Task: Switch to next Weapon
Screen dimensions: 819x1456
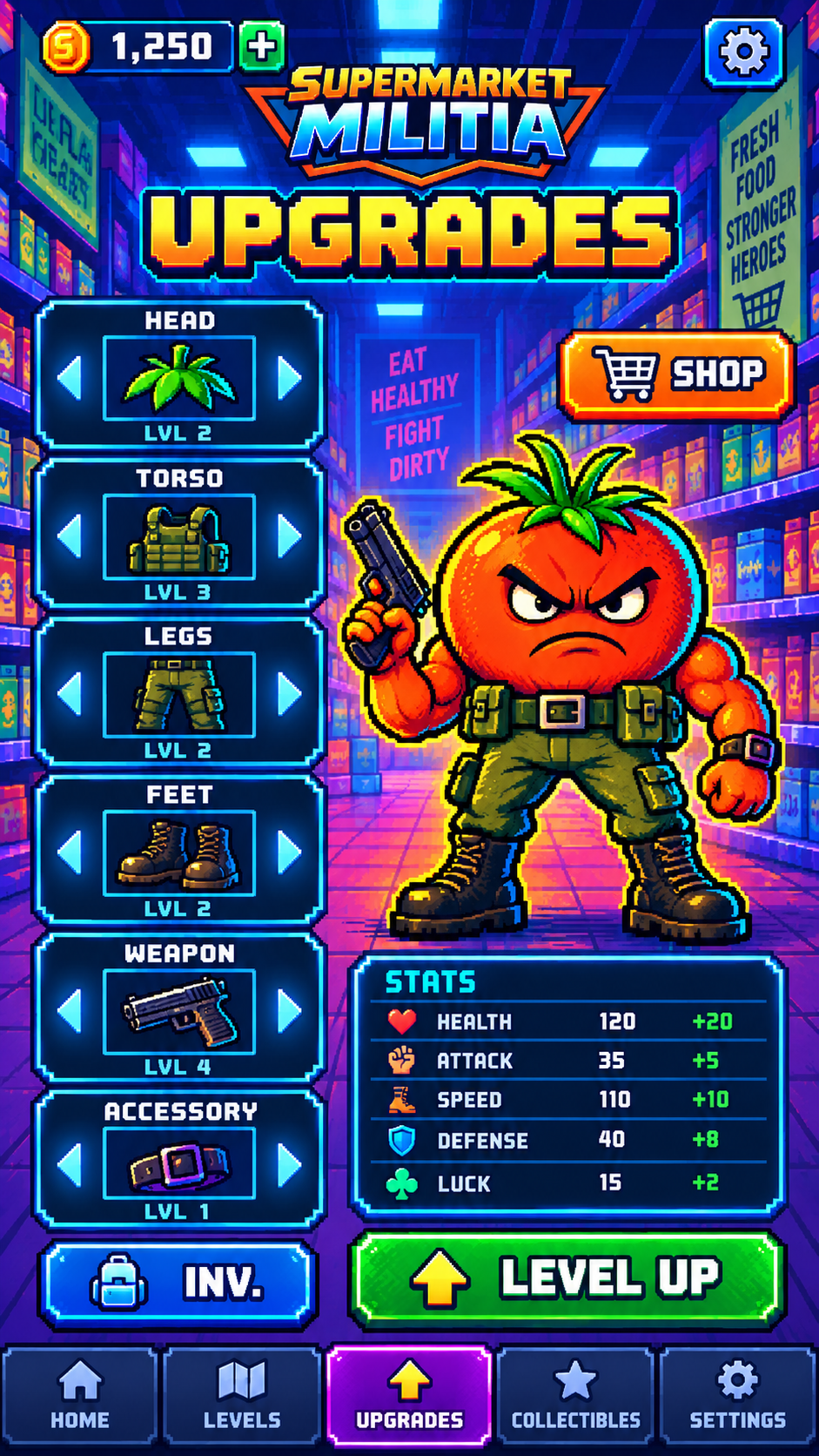Action: [x=290, y=1011]
